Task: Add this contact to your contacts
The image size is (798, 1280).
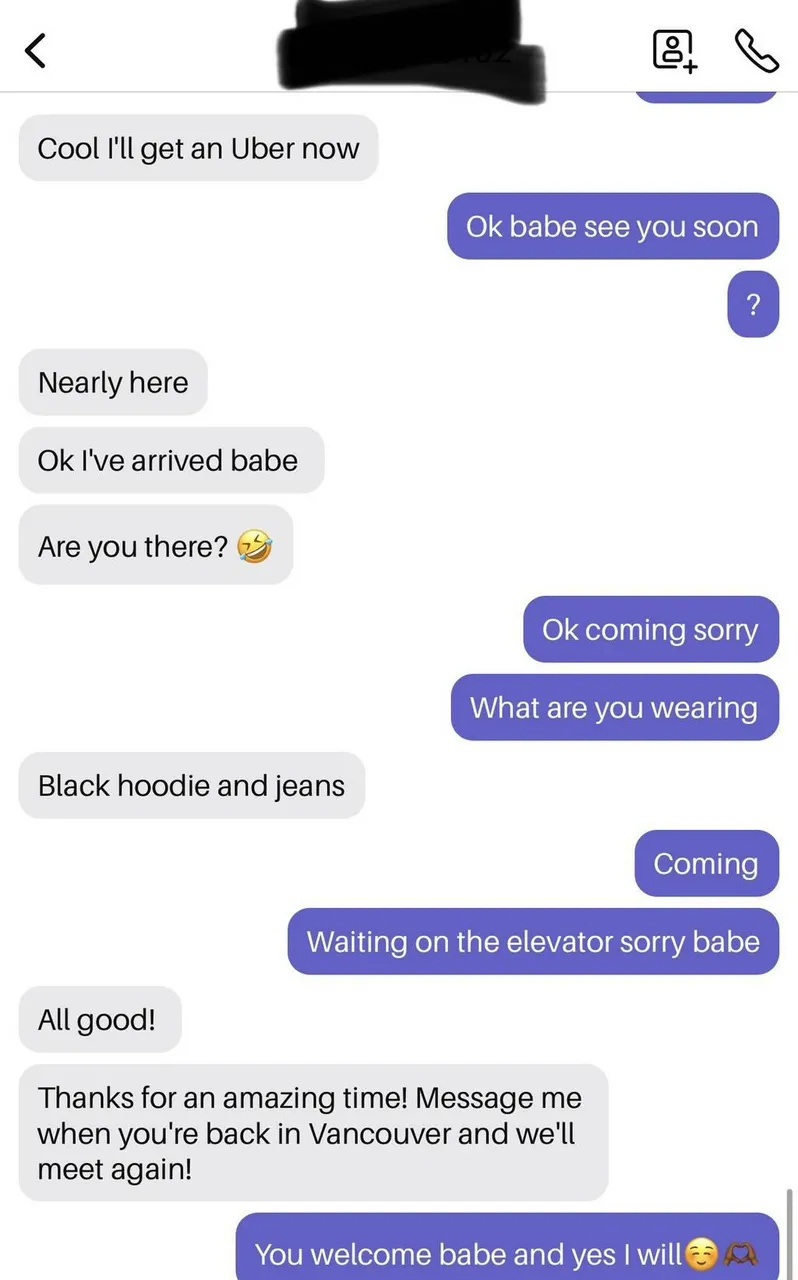Action: pos(674,50)
